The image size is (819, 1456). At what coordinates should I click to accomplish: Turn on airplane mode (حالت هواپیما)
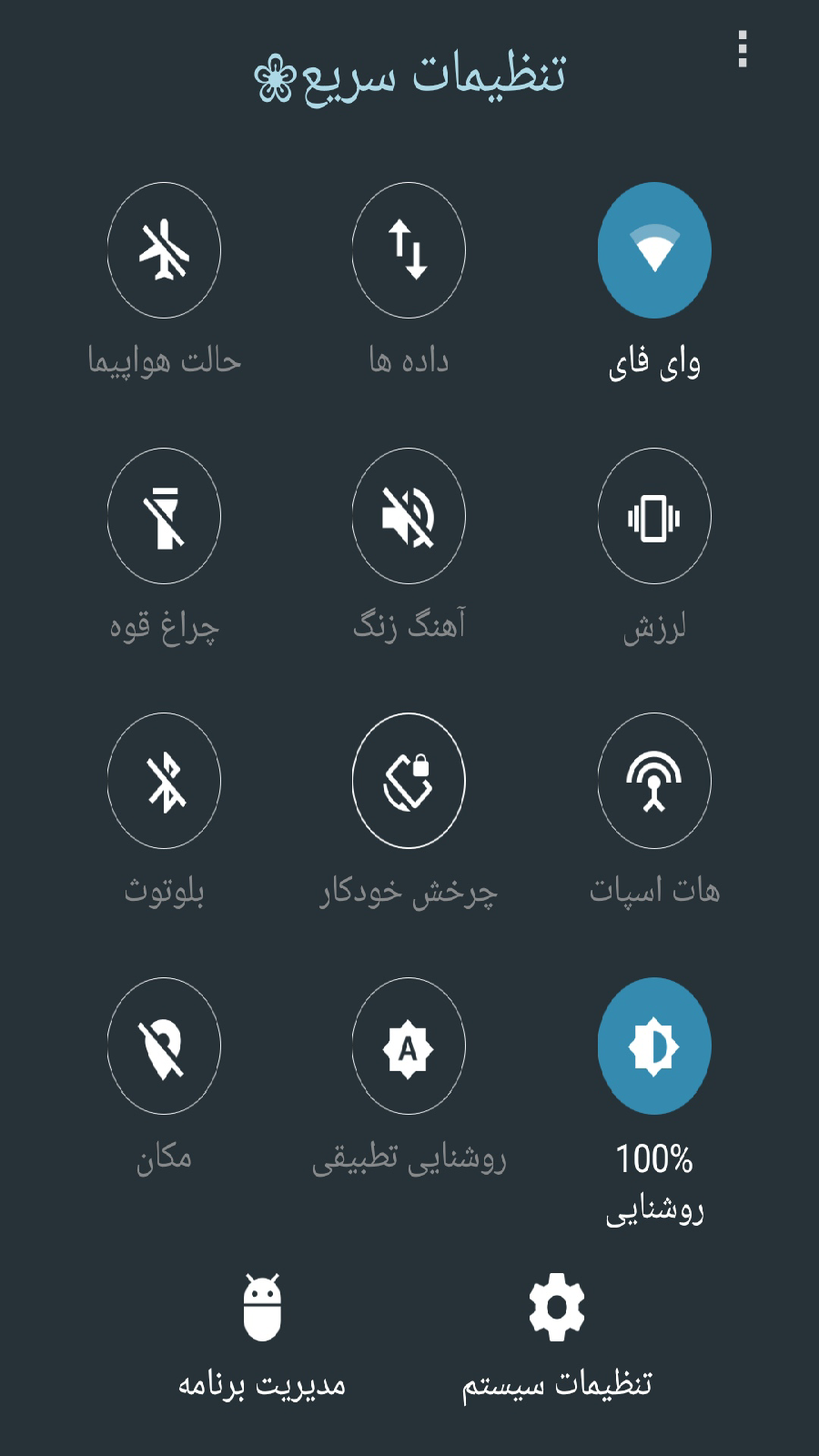164,250
